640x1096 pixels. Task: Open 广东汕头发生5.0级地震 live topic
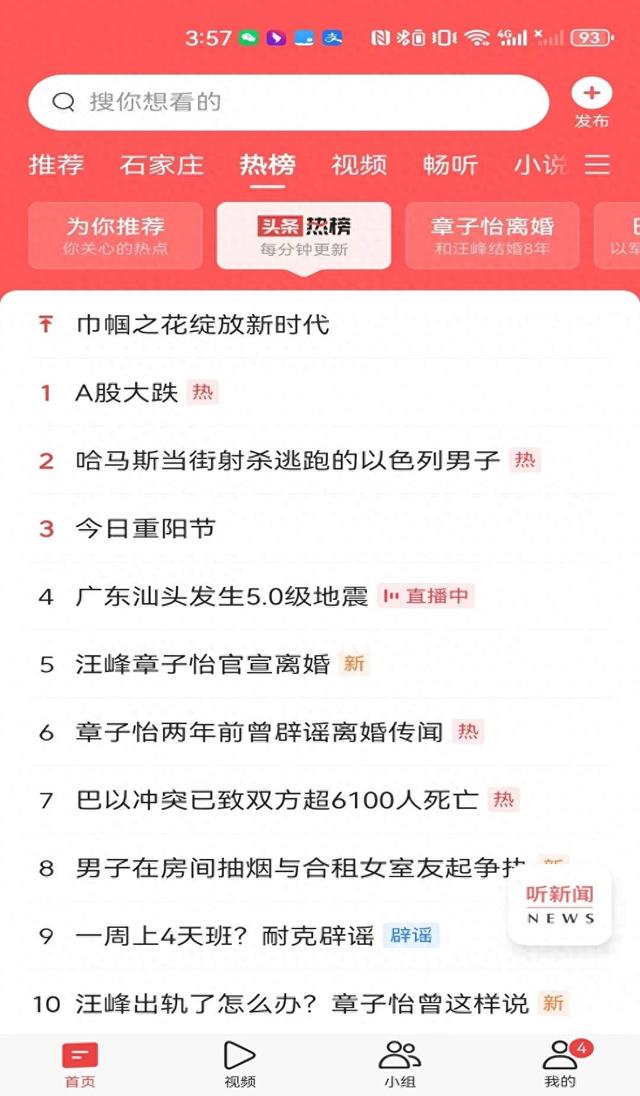pos(222,597)
